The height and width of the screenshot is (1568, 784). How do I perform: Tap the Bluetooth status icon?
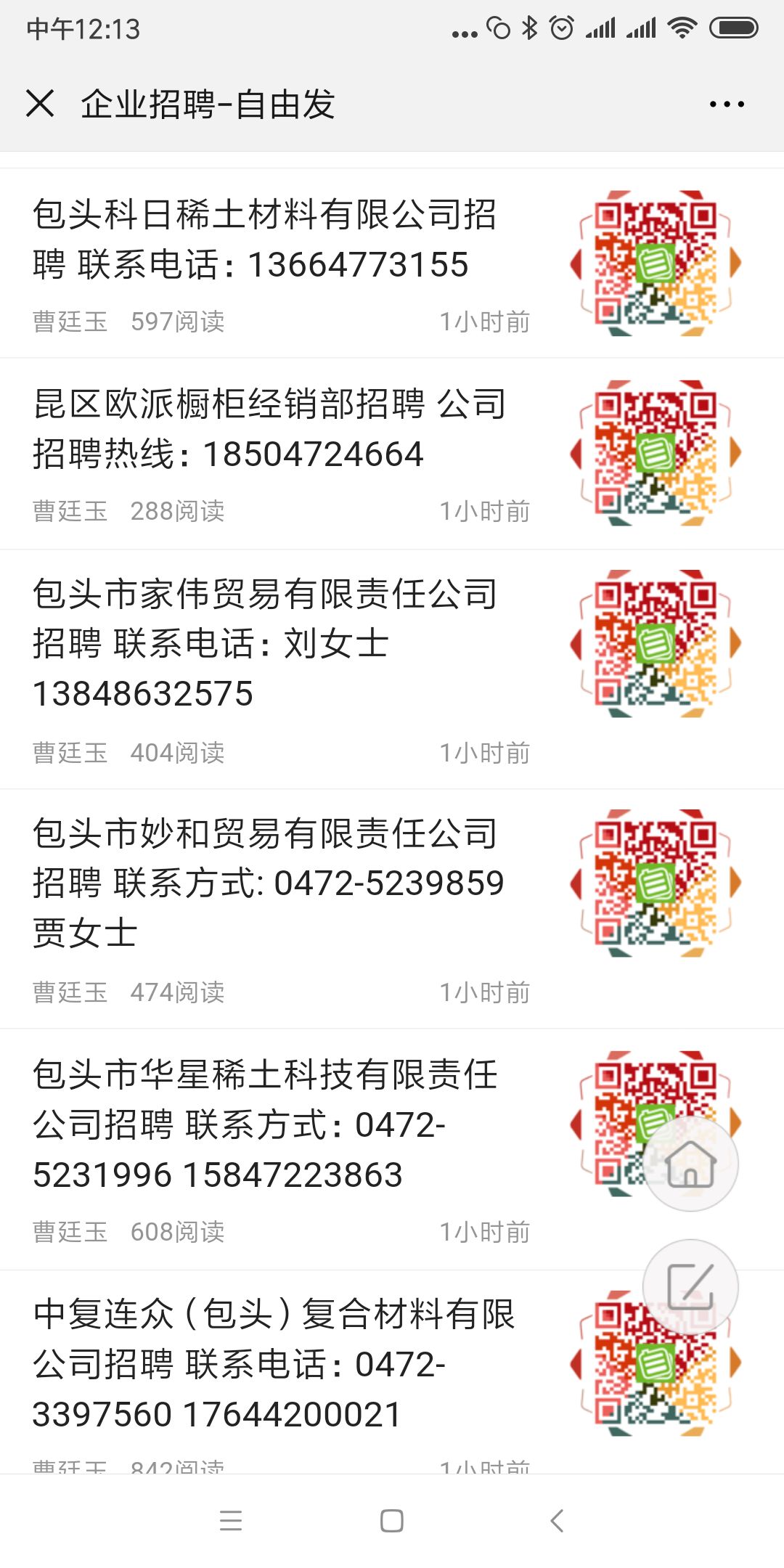click(x=529, y=28)
